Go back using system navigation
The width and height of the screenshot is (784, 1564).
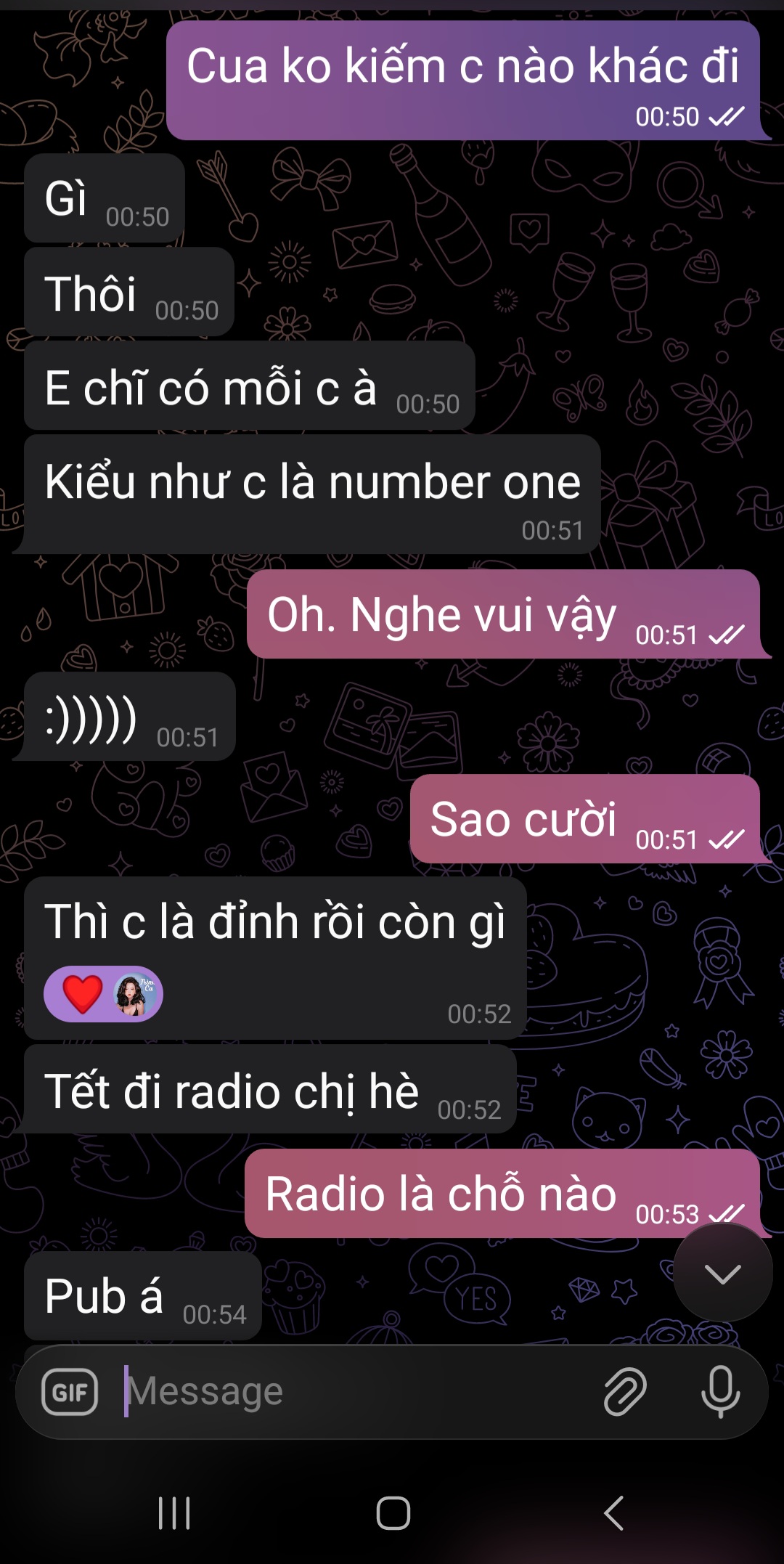tap(614, 1513)
